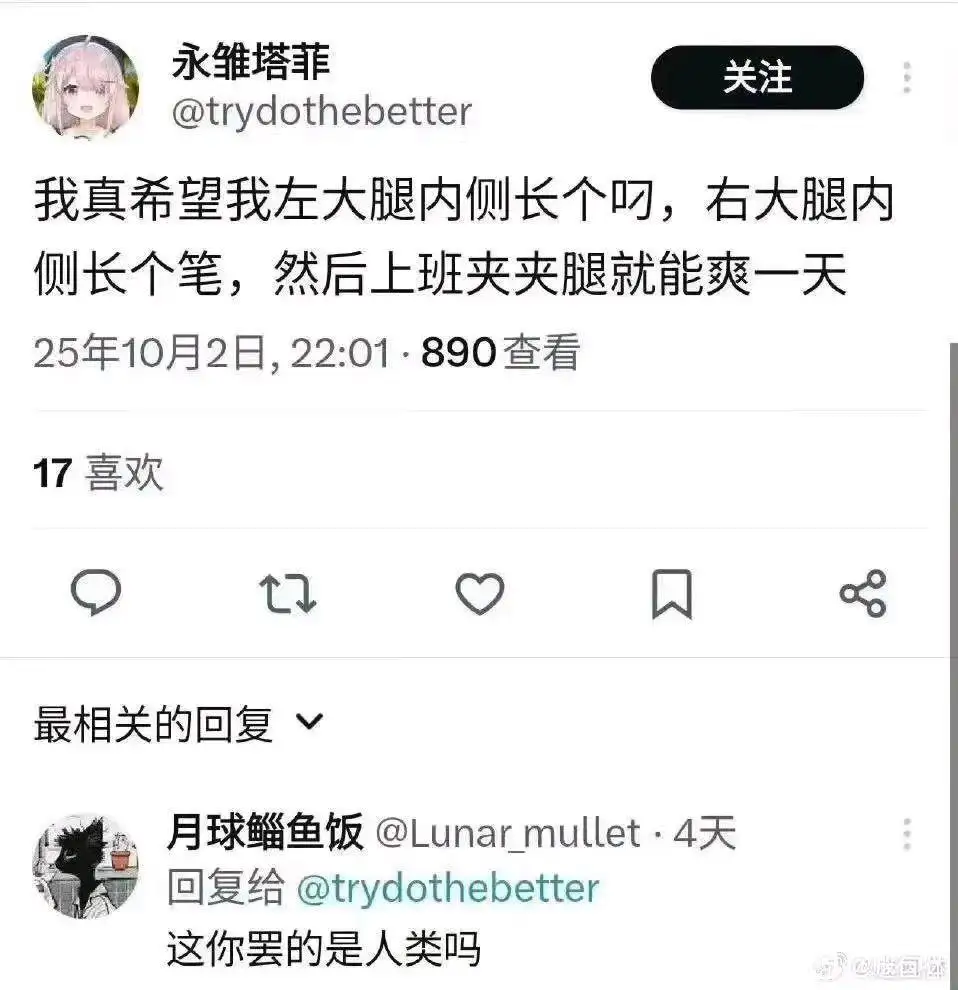Open 永雏塔菲's profile avatar

86,87
